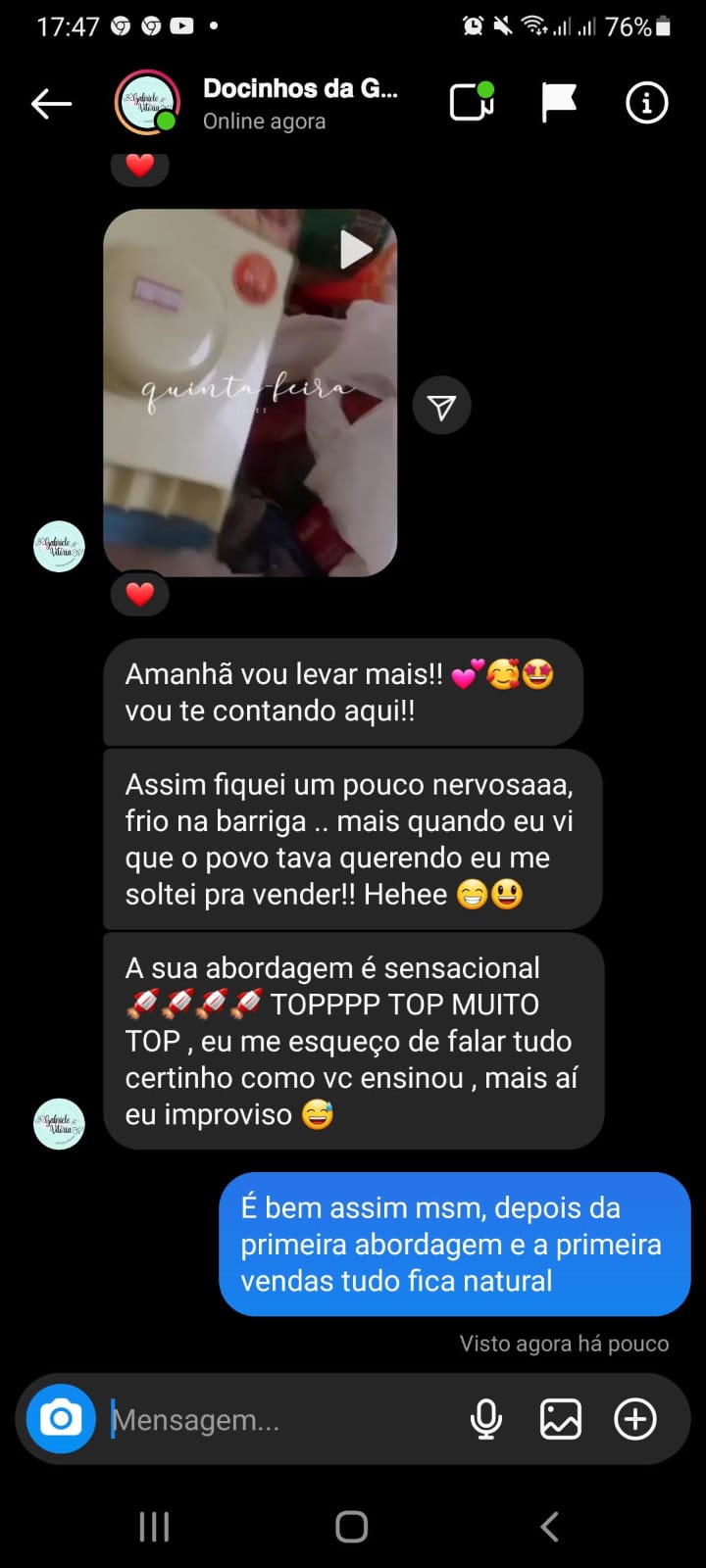
Task: Open Docinhos da G... profile header
Action: tap(299, 103)
